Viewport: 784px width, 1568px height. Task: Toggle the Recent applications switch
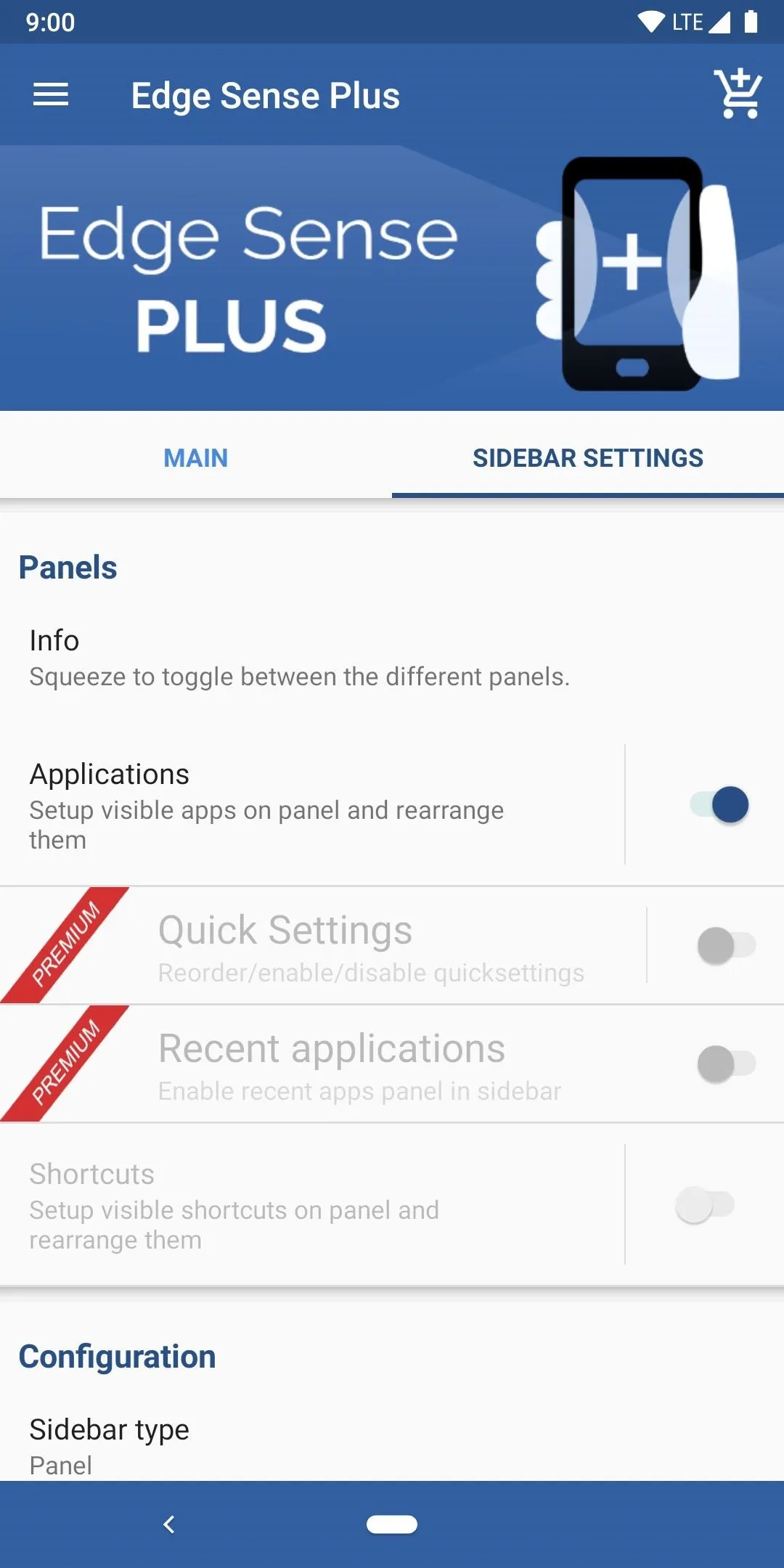point(726,1064)
